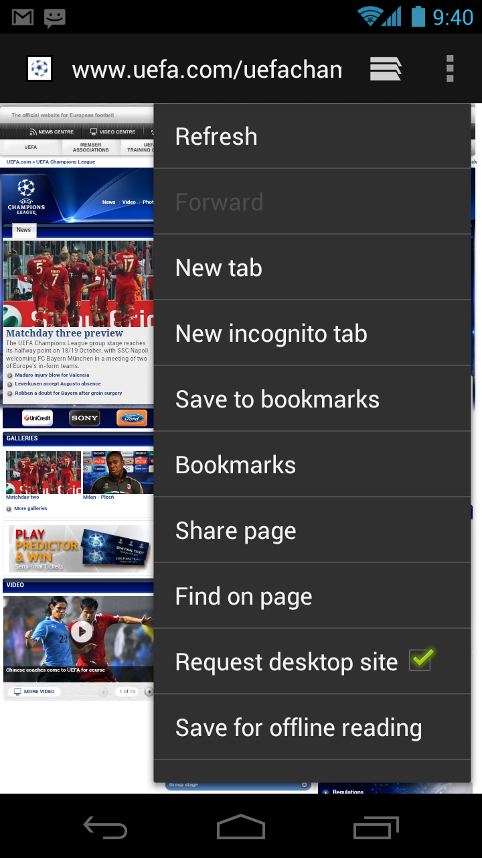The height and width of the screenshot is (858, 482).
Task: Open the tab switcher icon
Action: point(386,69)
